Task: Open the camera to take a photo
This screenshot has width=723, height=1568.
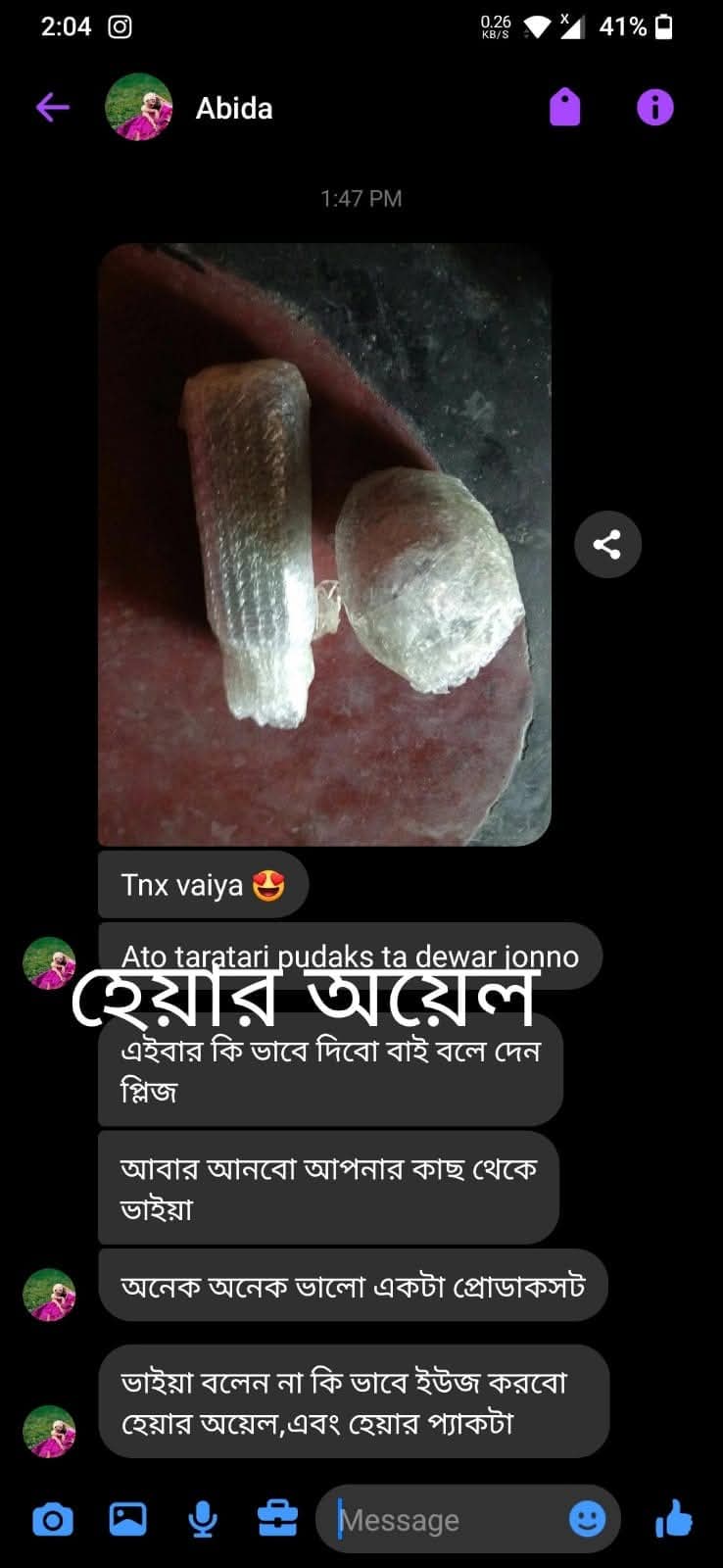Action: click(x=53, y=1520)
